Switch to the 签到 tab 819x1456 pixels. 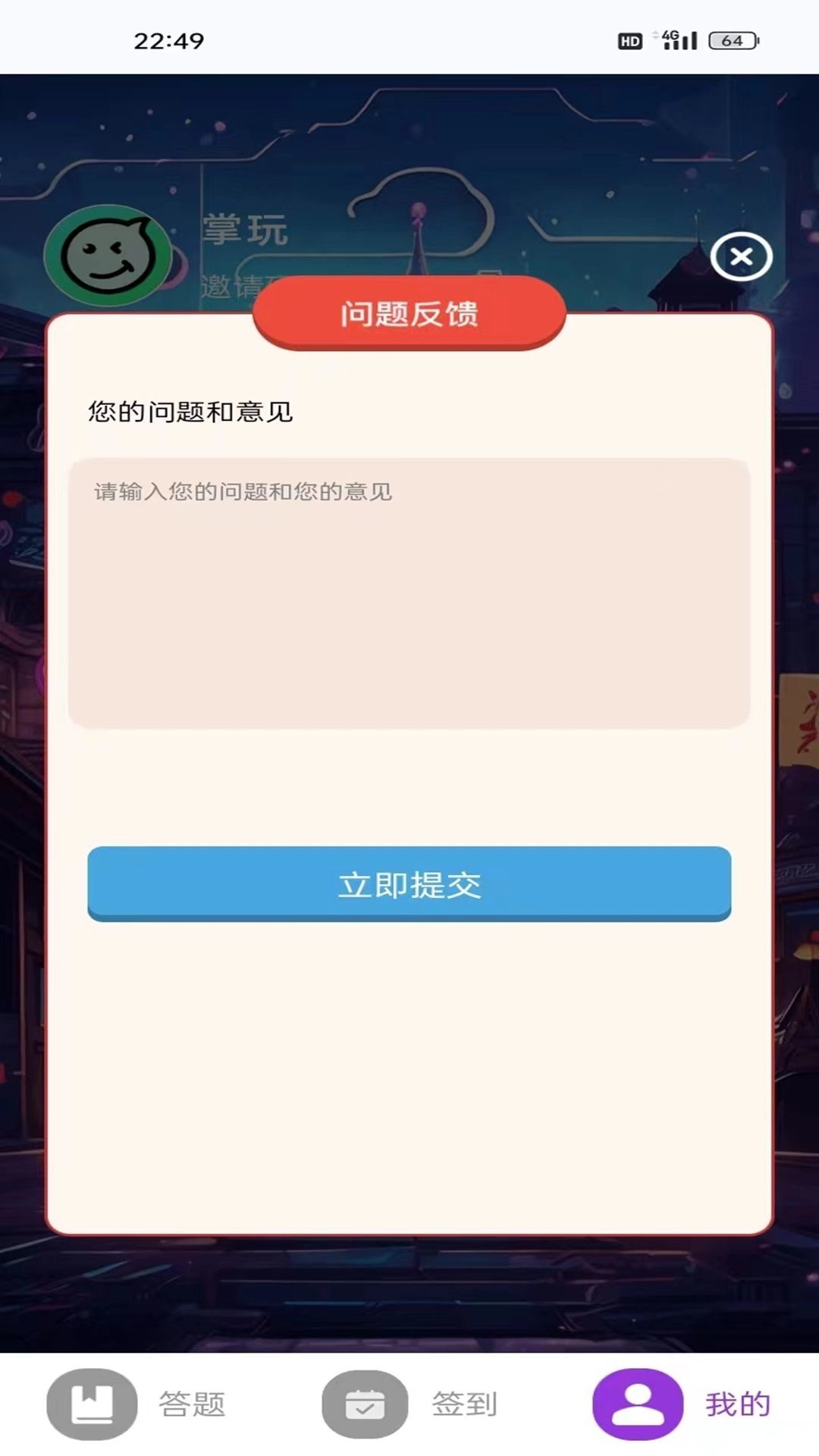(465, 1404)
